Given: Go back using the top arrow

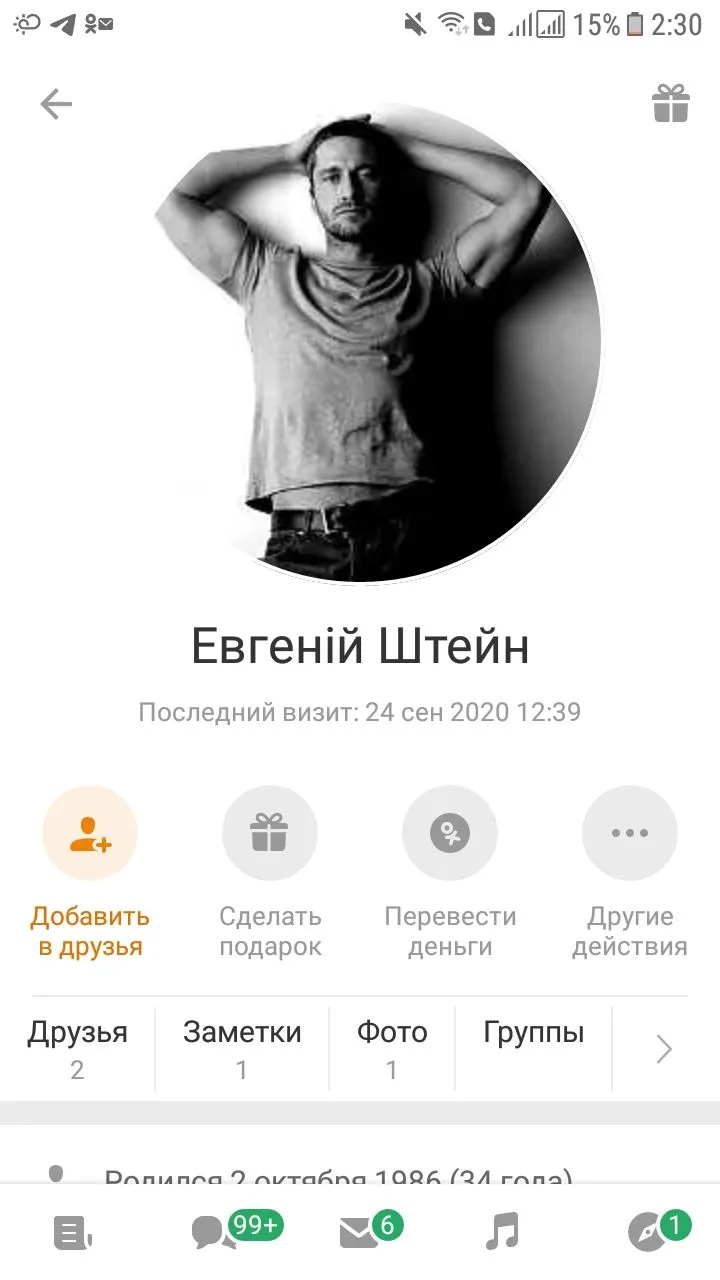Looking at the screenshot, I should pos(56,104).
